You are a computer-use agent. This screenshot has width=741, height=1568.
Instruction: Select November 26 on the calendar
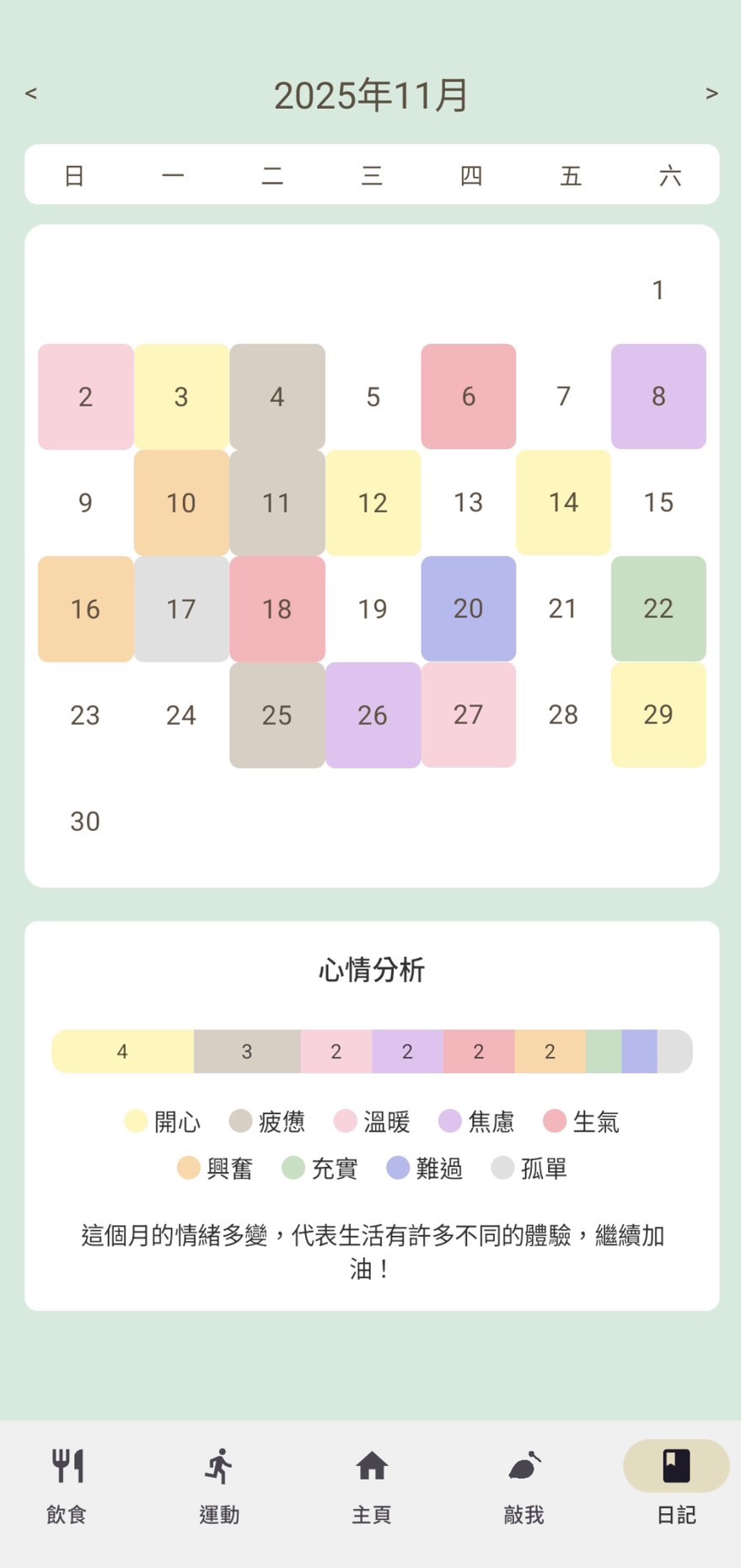point(373,715)
